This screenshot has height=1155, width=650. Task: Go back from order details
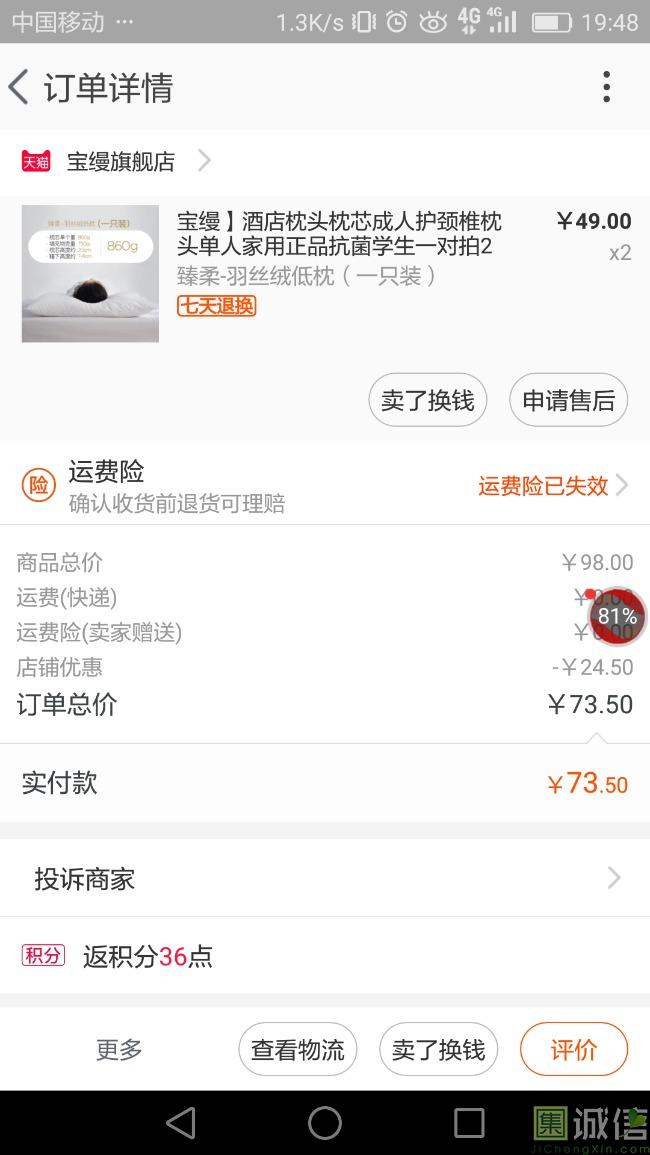pyautogui.click(x=20, y=88)
